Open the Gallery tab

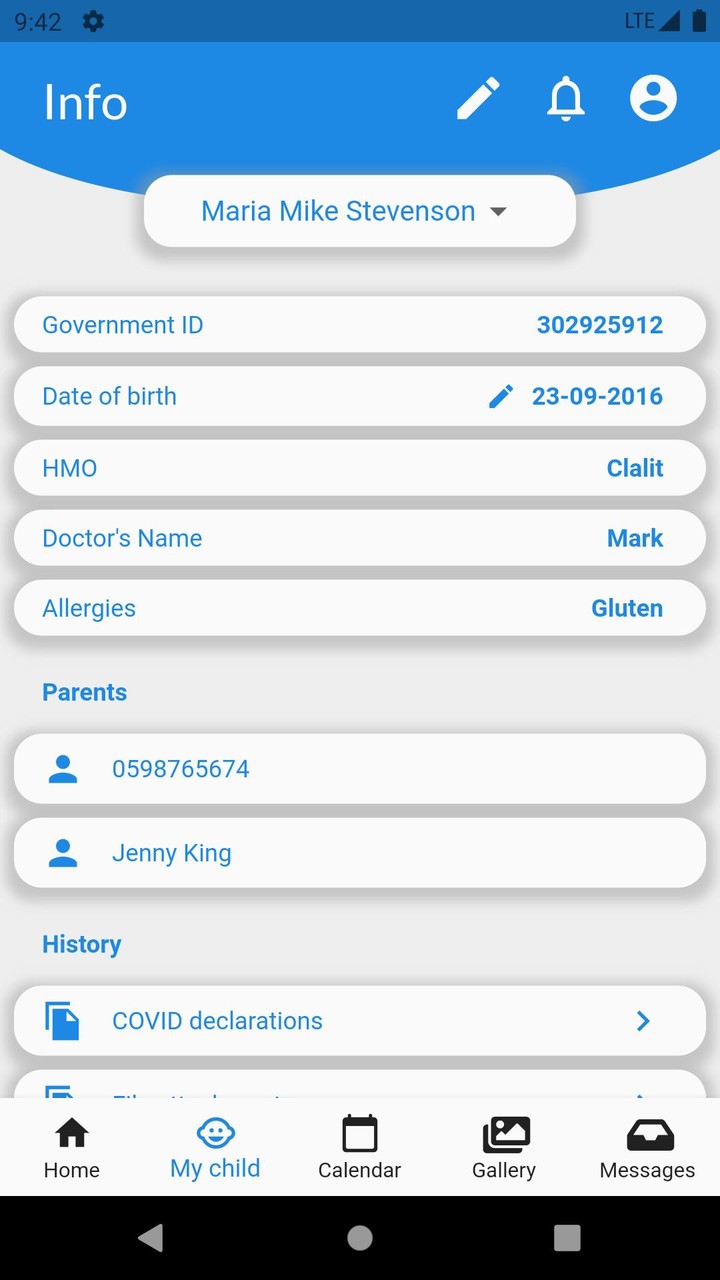coord(504,1148)
